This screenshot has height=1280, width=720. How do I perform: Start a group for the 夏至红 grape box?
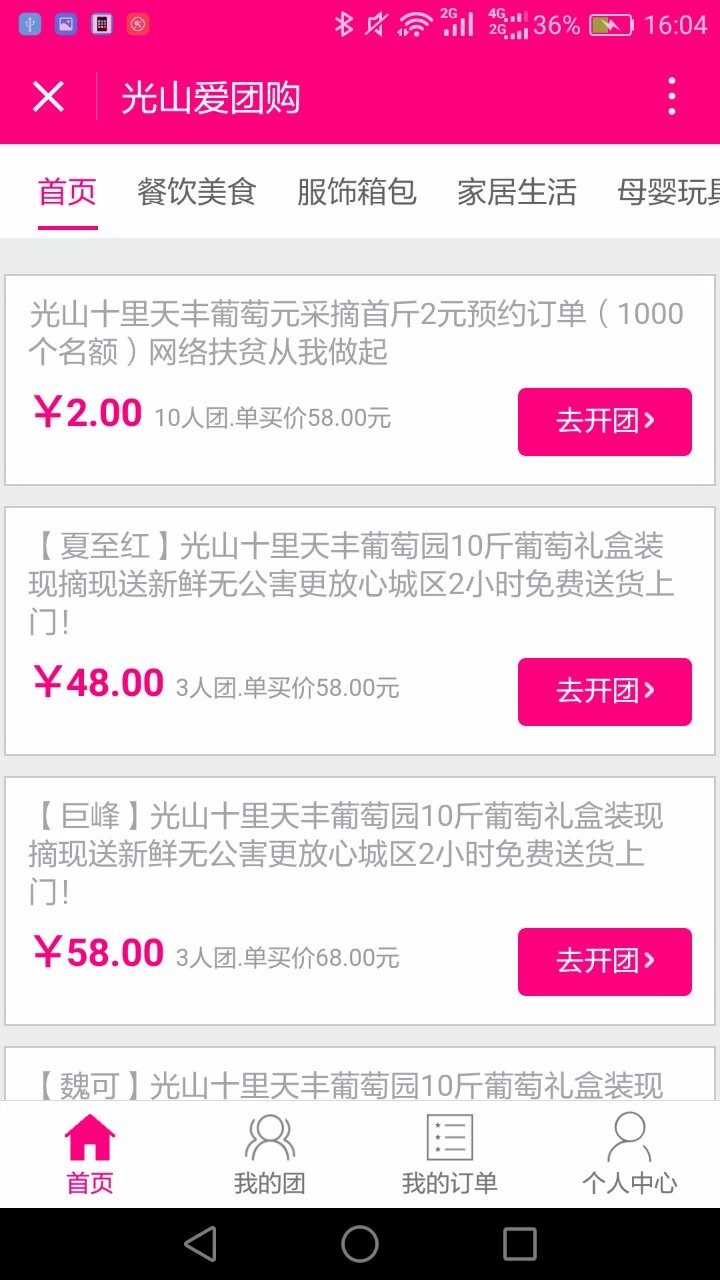coord(605,691)
